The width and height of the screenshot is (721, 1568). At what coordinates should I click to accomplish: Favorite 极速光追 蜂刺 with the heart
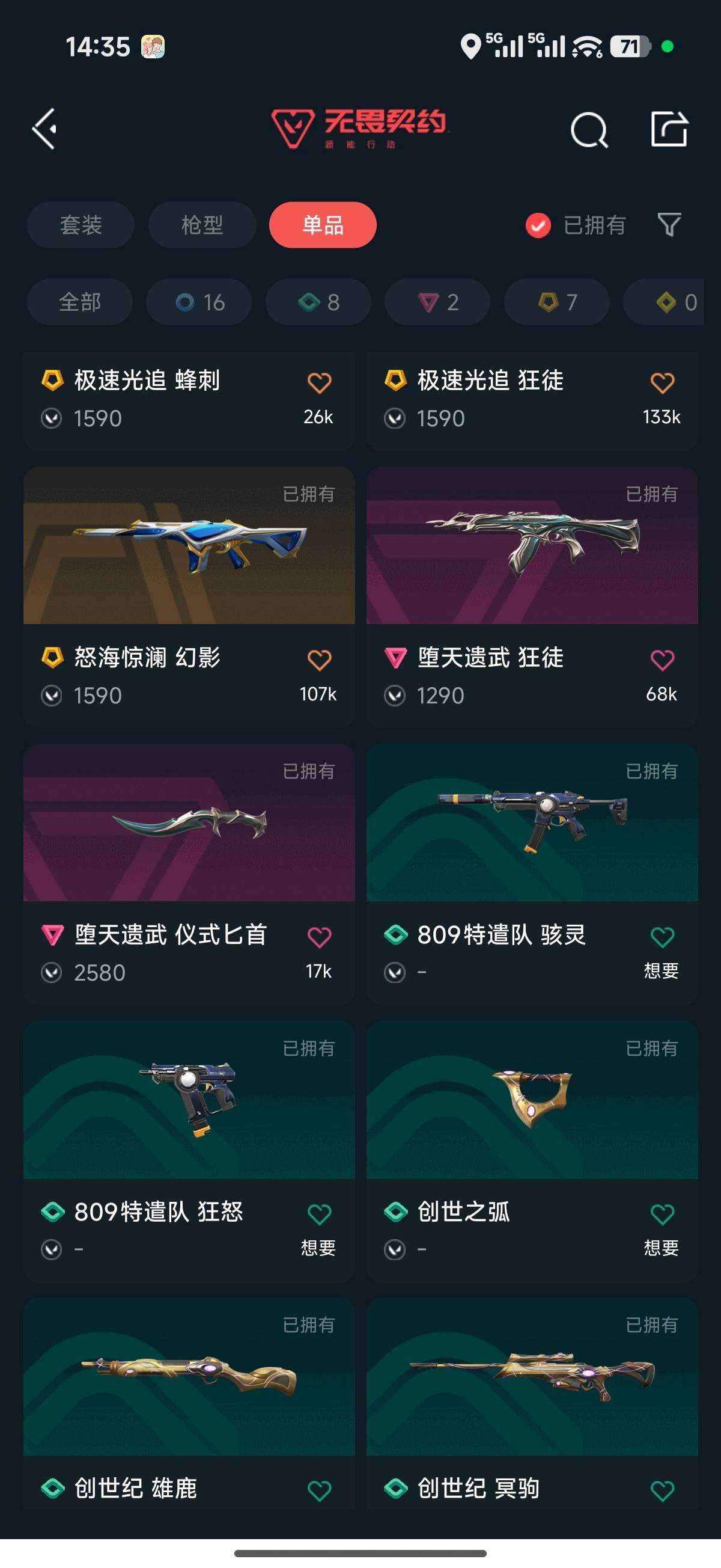point(320,381)
